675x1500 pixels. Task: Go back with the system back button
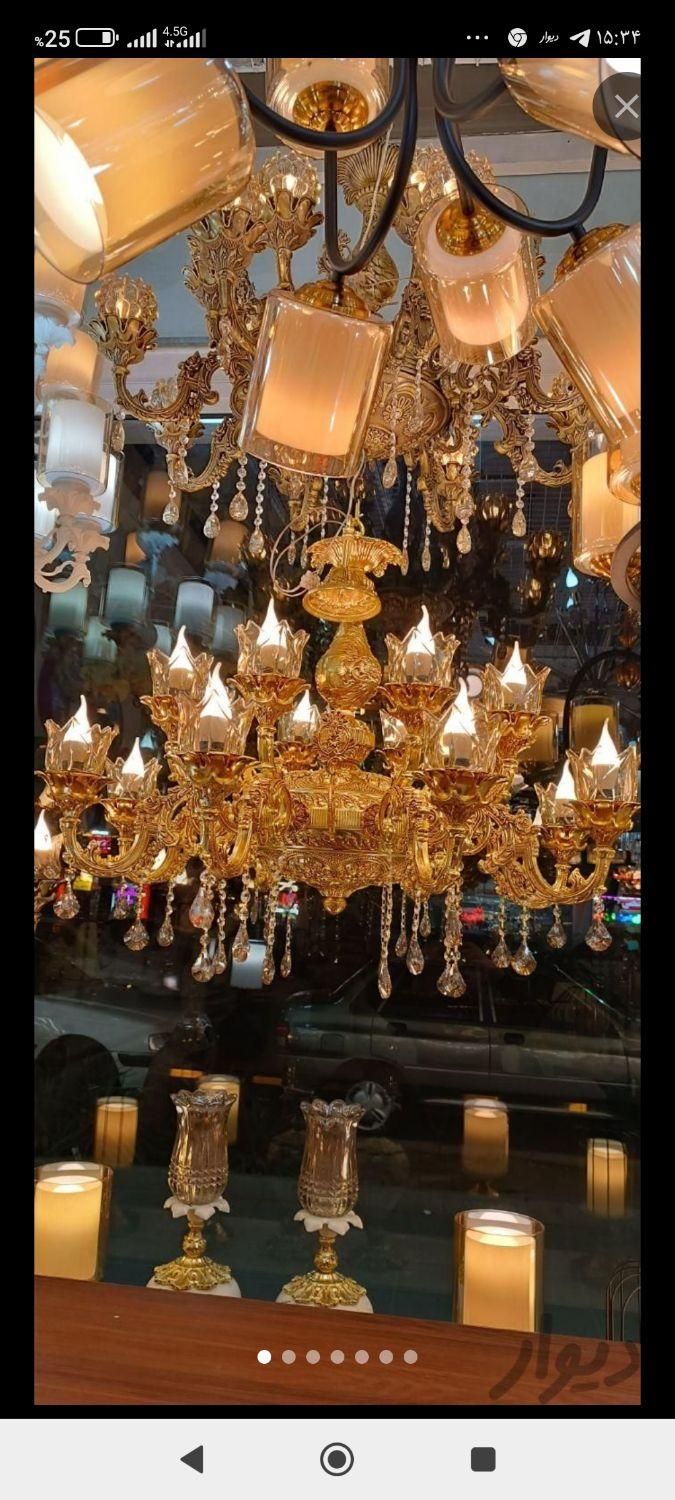(x=192, y=1459)
